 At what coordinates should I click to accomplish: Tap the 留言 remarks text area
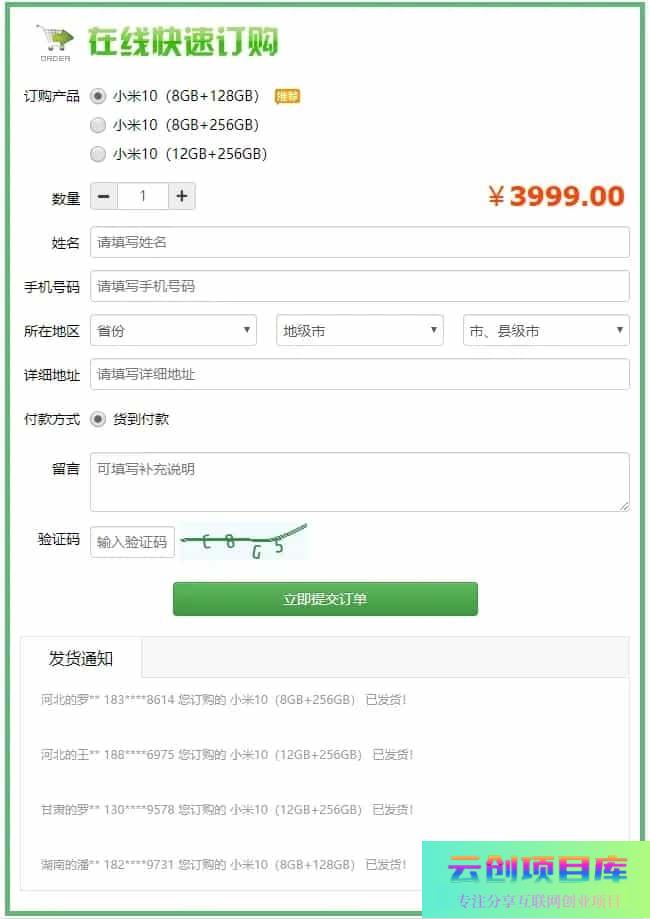(360, 481)
